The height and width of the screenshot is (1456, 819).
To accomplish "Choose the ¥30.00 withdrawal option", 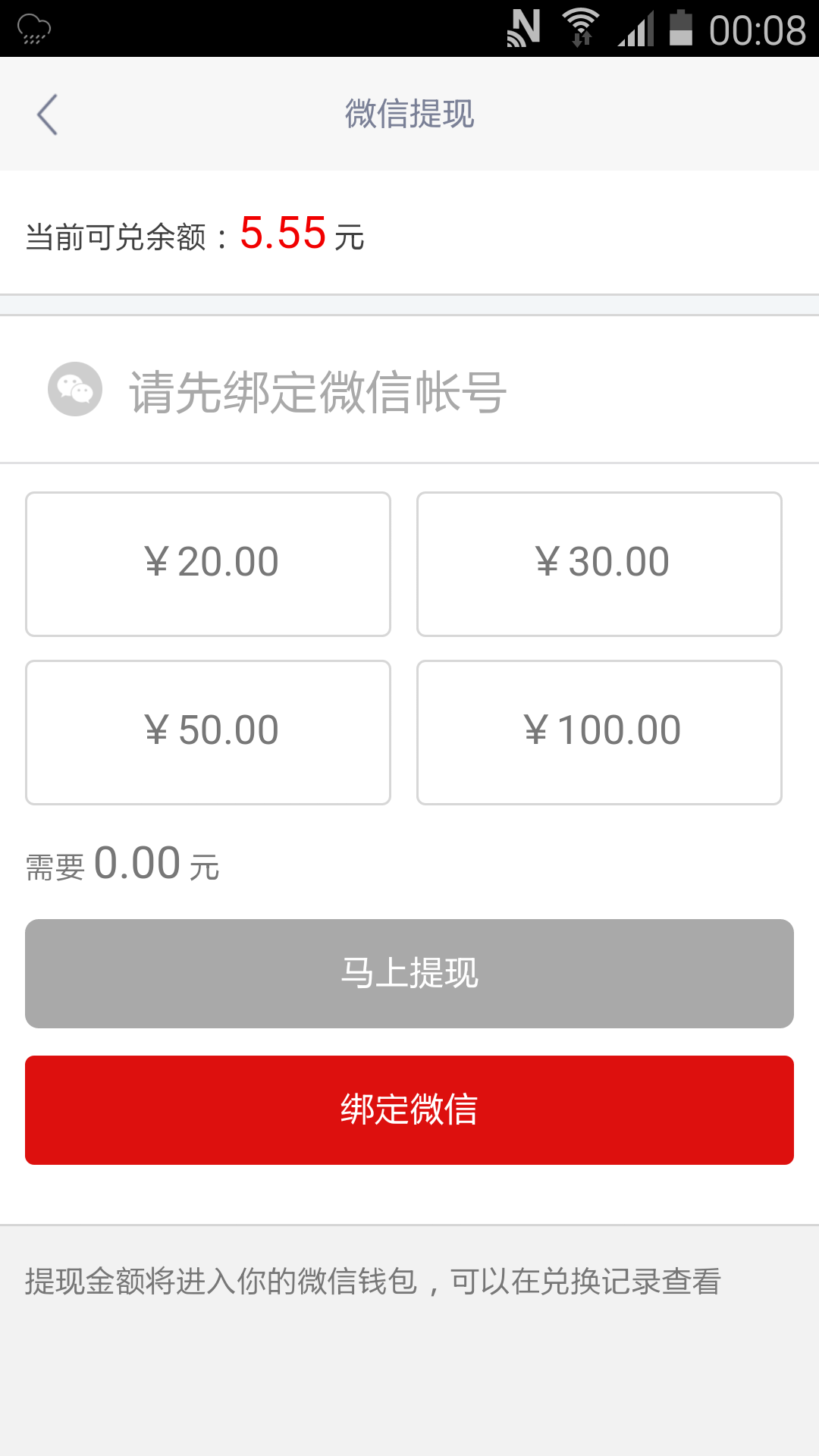I will [x=599, y=564].
